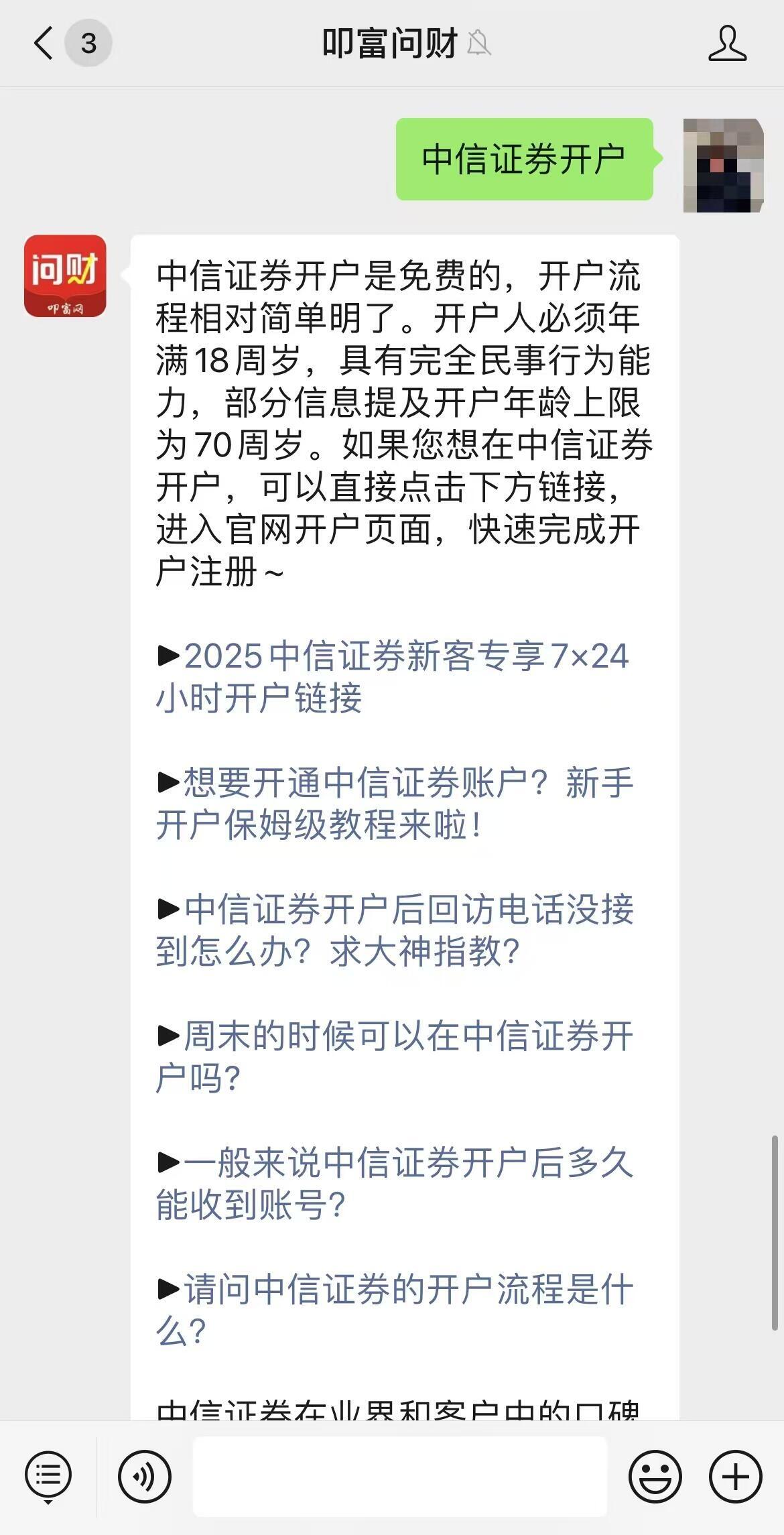The width and height of the screenshot is (784, 1535).
Task: Switch to the service menu list
Action: (48, 1476)
